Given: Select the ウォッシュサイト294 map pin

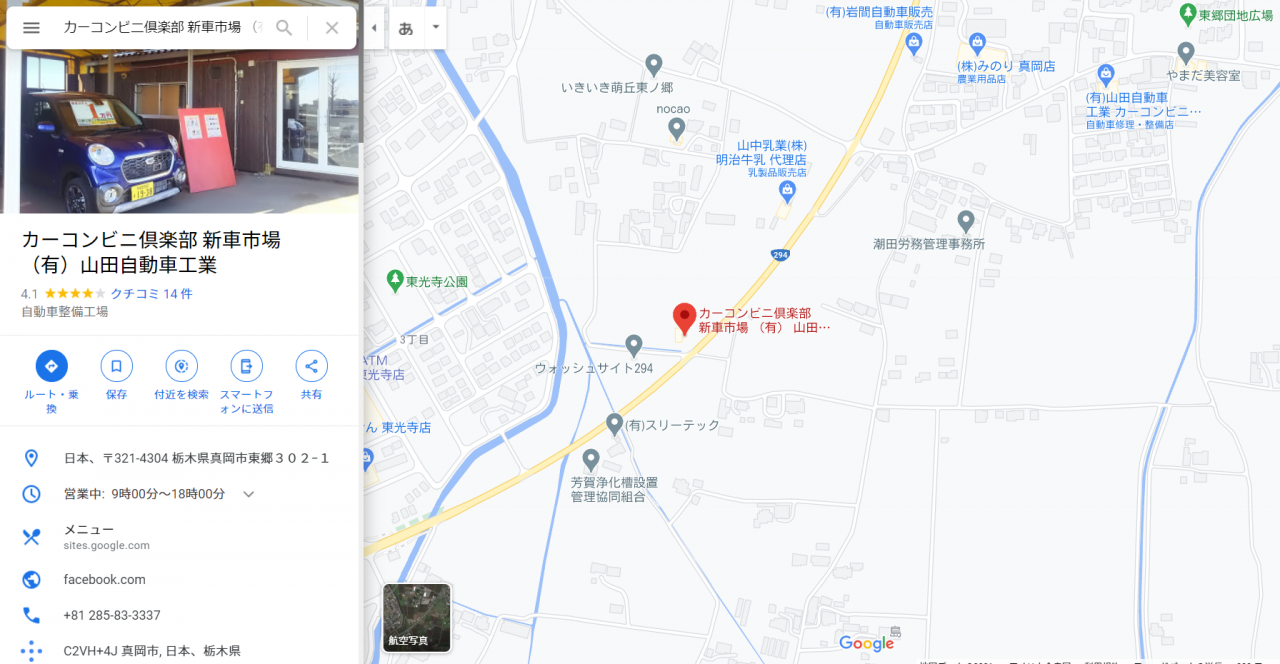Looking at the screenshot, I should click(x=633, y=345).
